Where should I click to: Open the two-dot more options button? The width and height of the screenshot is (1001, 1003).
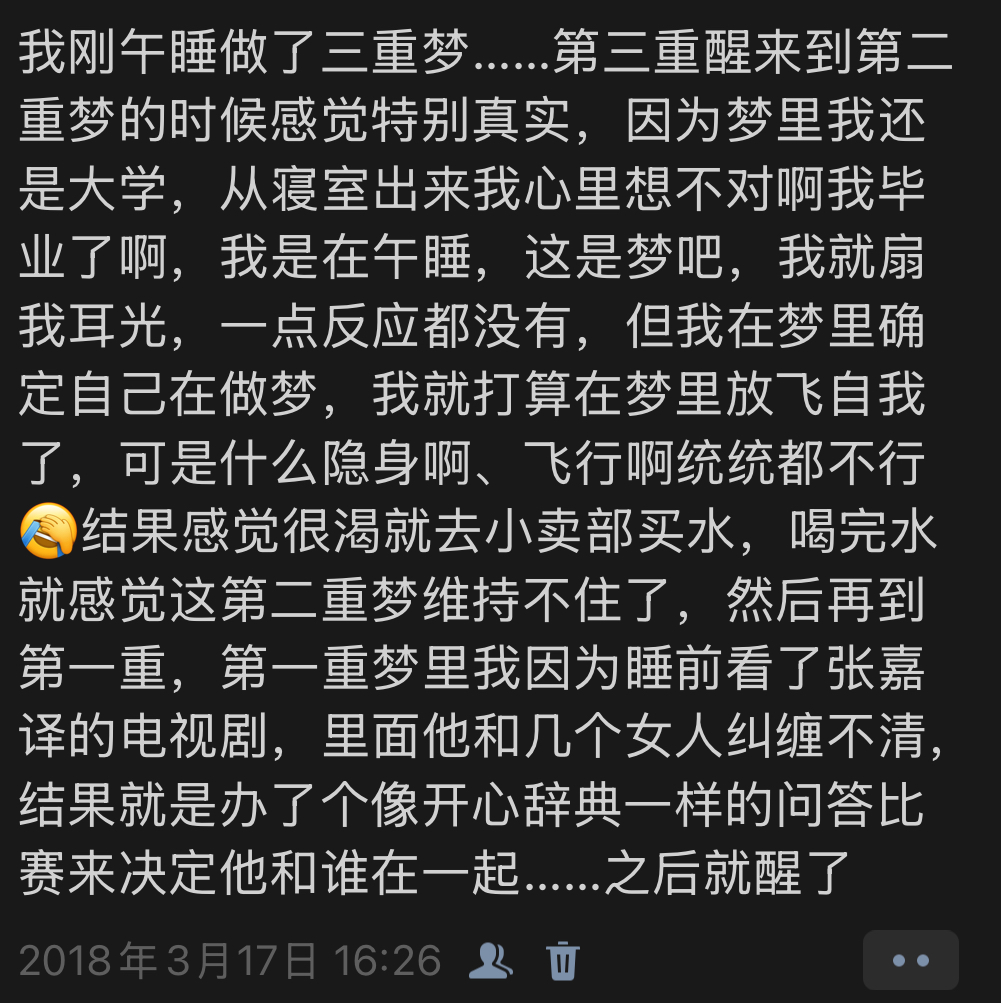tap(910, 961)
